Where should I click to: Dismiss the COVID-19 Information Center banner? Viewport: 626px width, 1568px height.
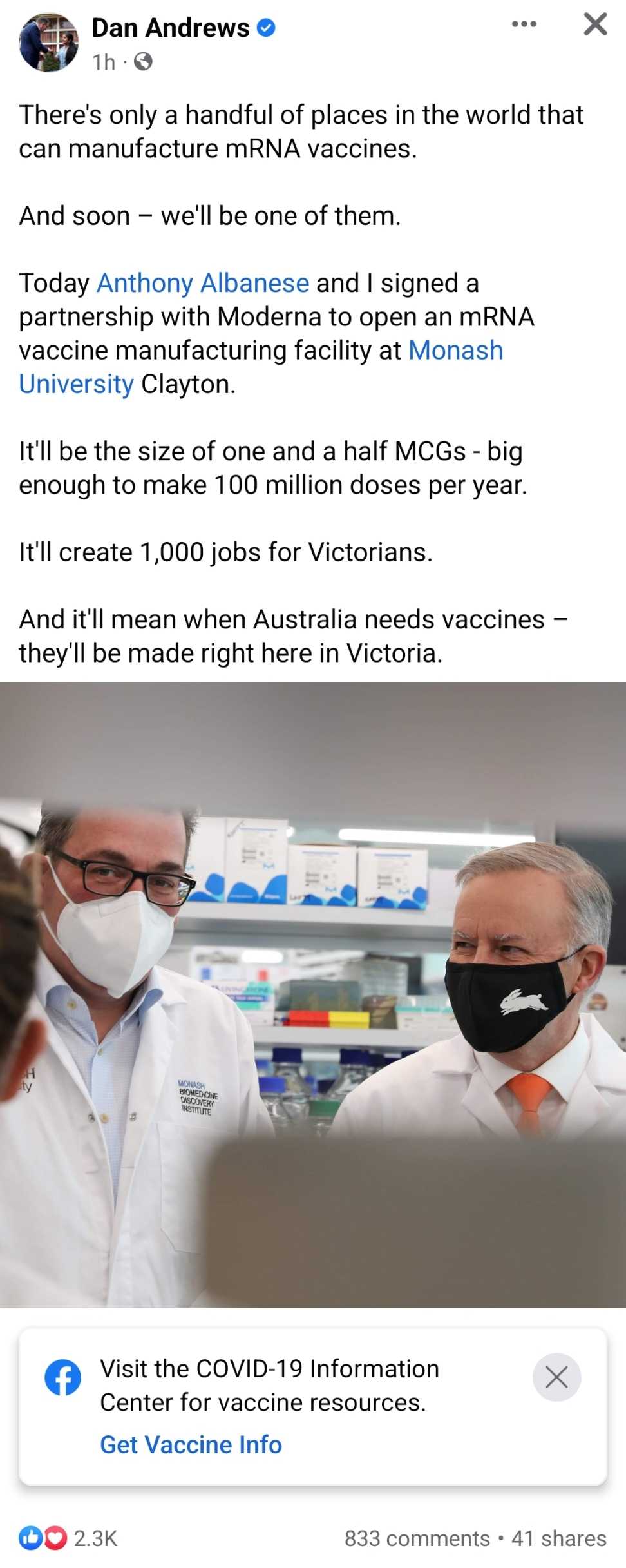coord(556,1377)
